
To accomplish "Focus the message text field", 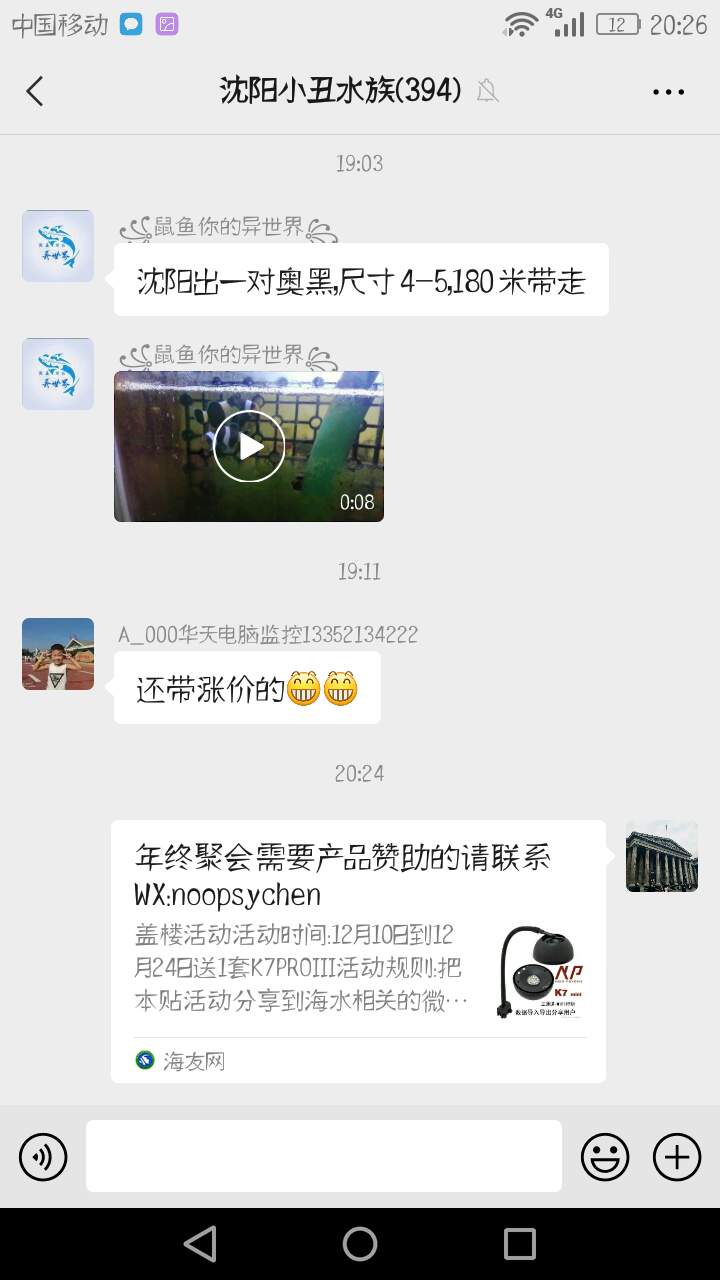I will click(324, 1156).
